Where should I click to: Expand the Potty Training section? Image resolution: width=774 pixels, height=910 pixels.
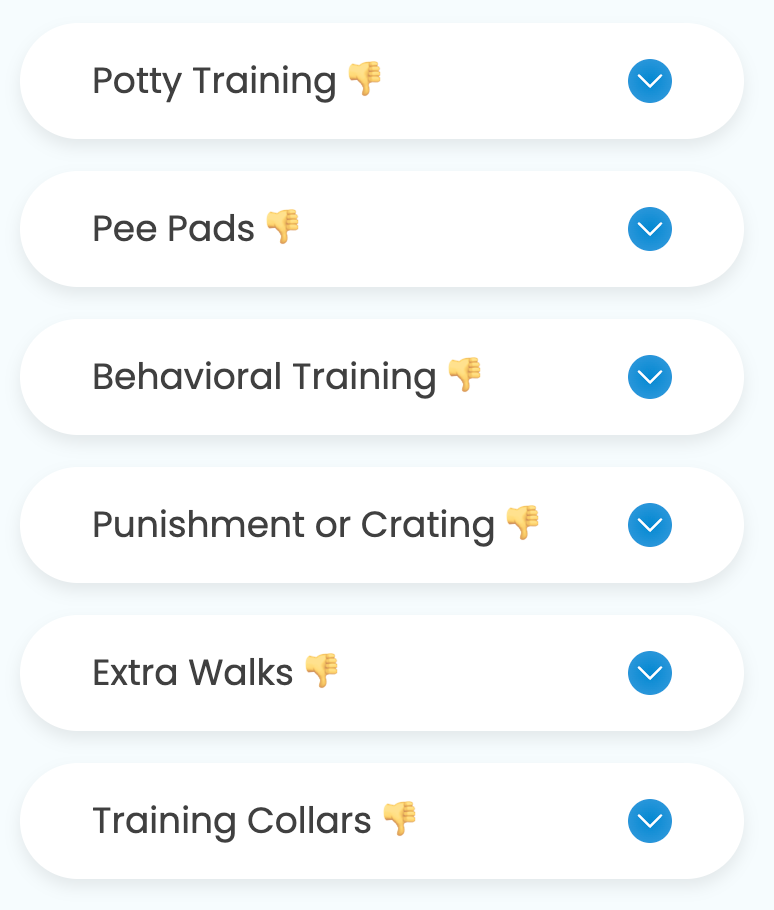click(649, 81)
